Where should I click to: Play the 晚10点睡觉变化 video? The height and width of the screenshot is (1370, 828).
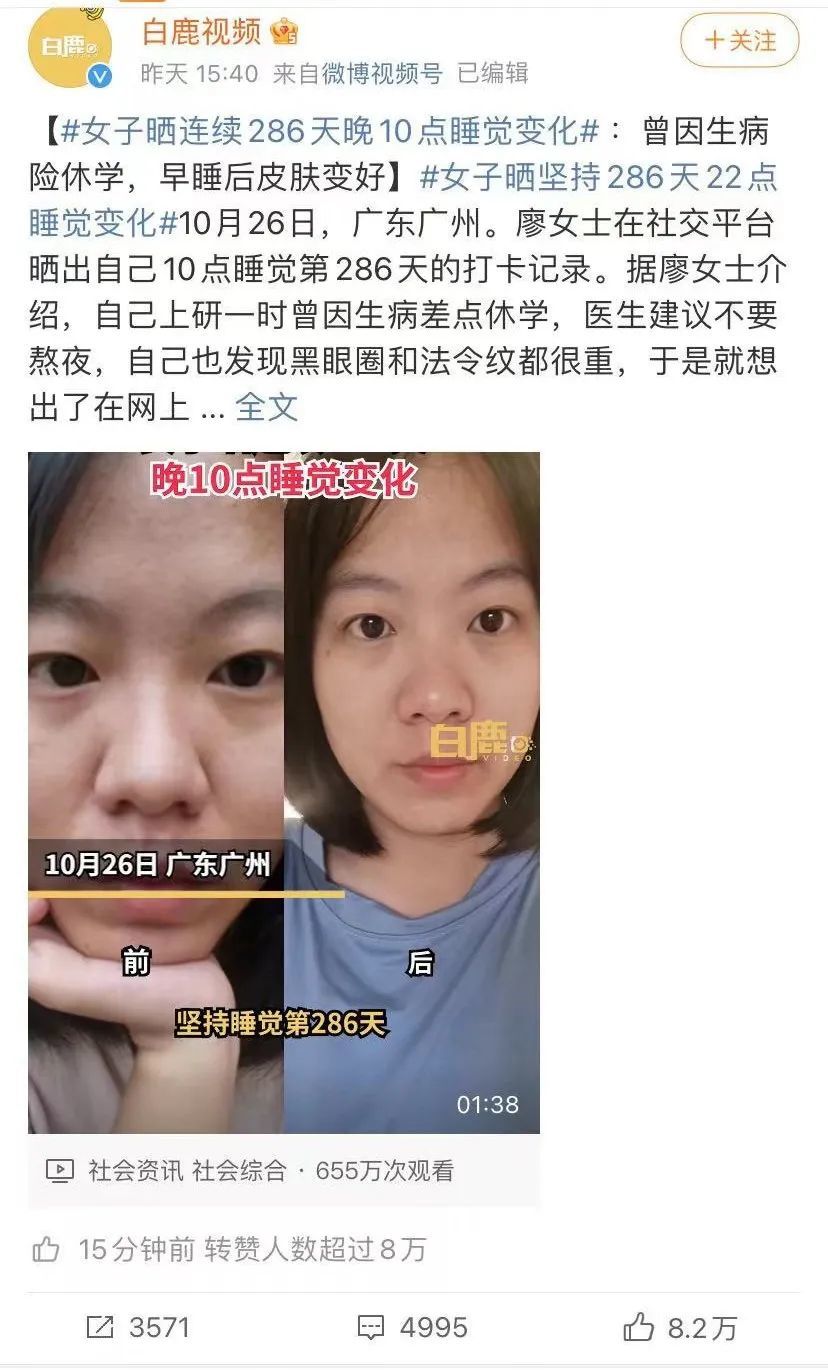click(x=283, y=792)
